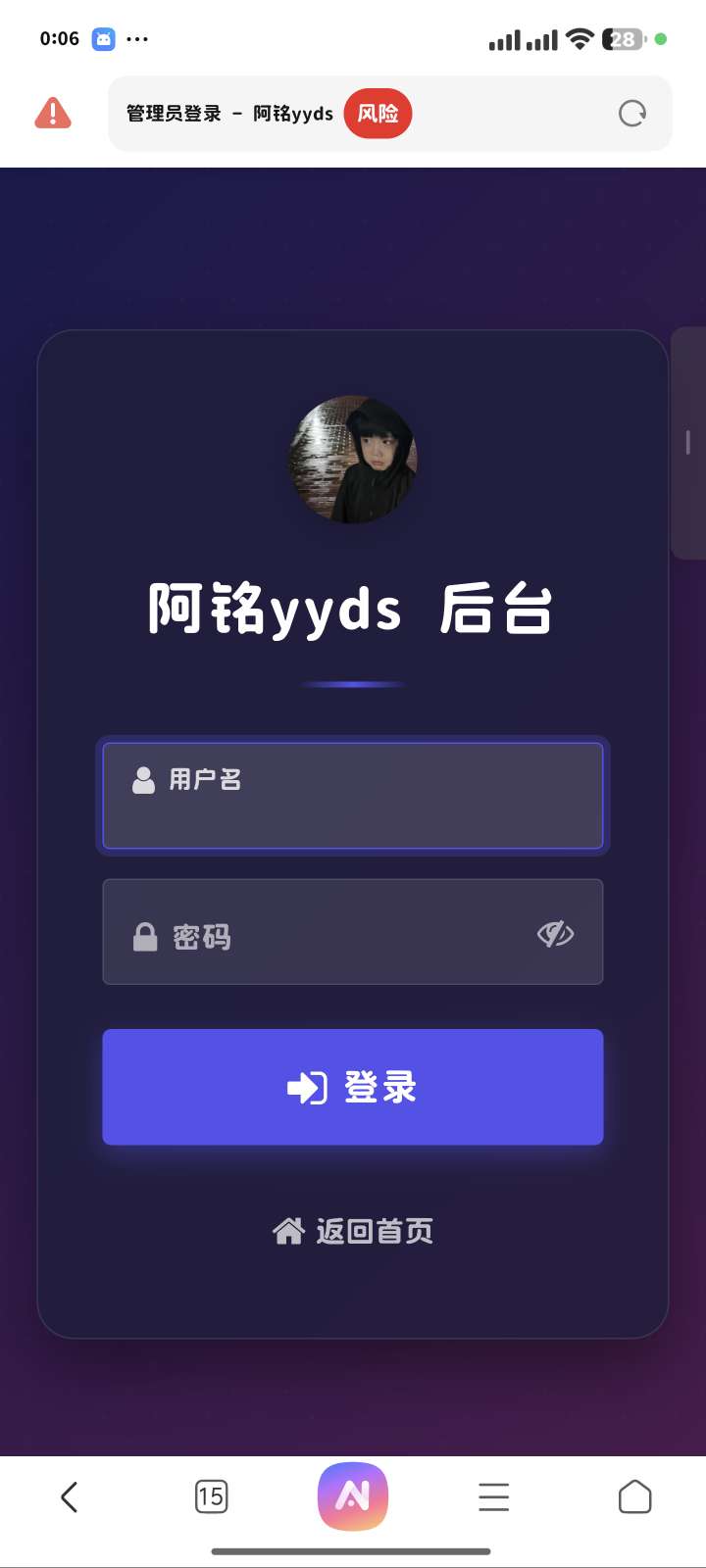
Task: Tap the 风险 risk badge in address bar
Action: coord(378,114)
